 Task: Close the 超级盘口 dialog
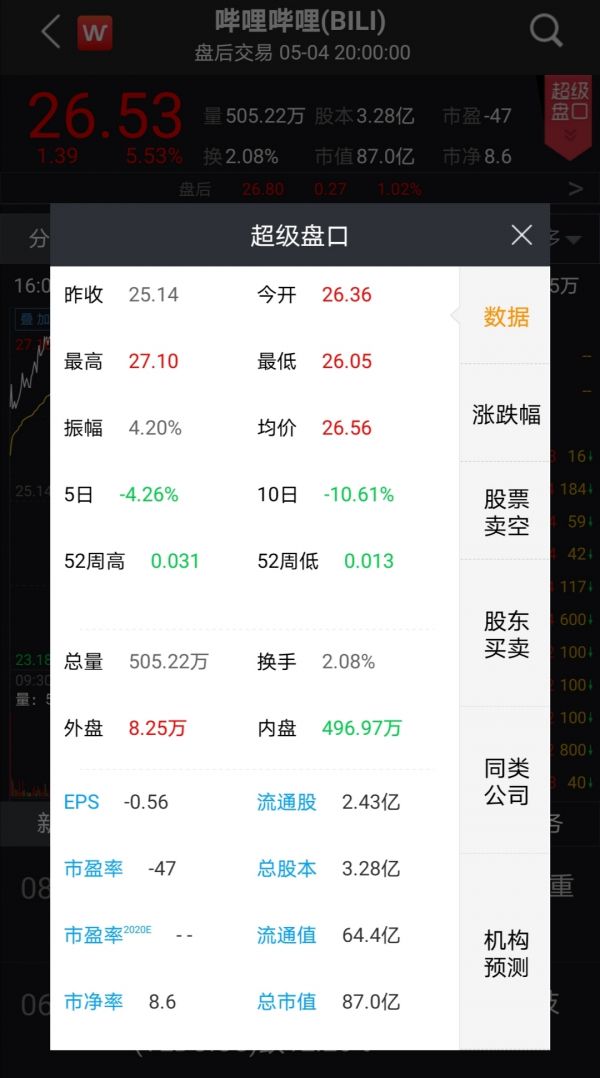(521, 235)
